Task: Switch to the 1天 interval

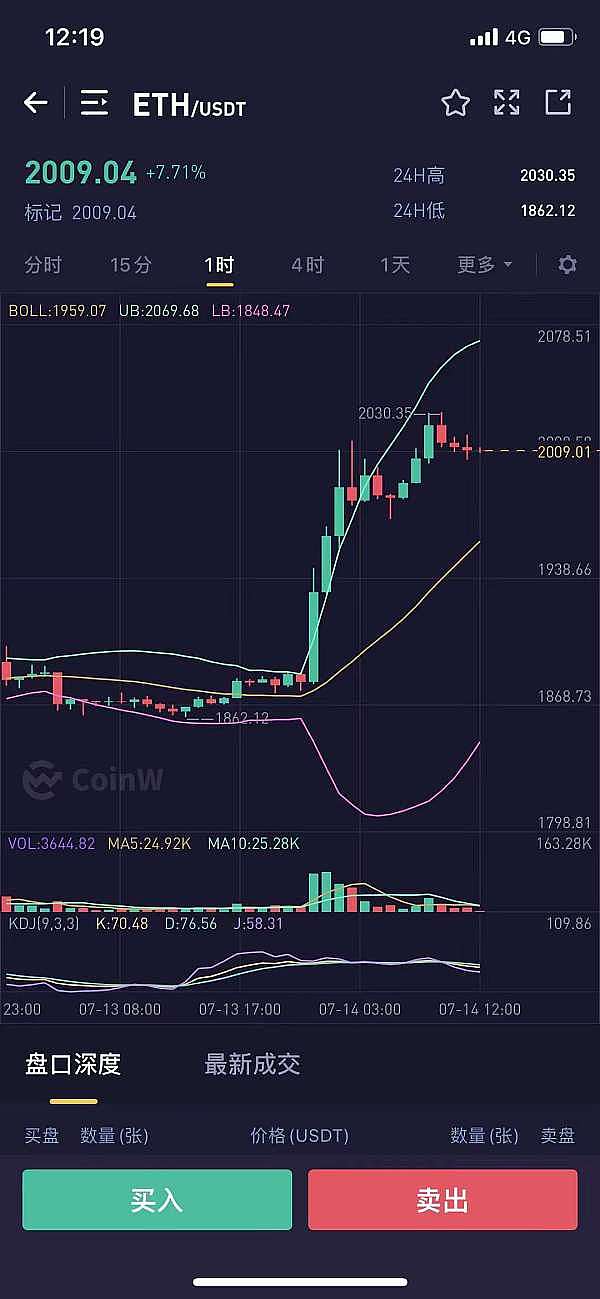Action: [395, 265]
